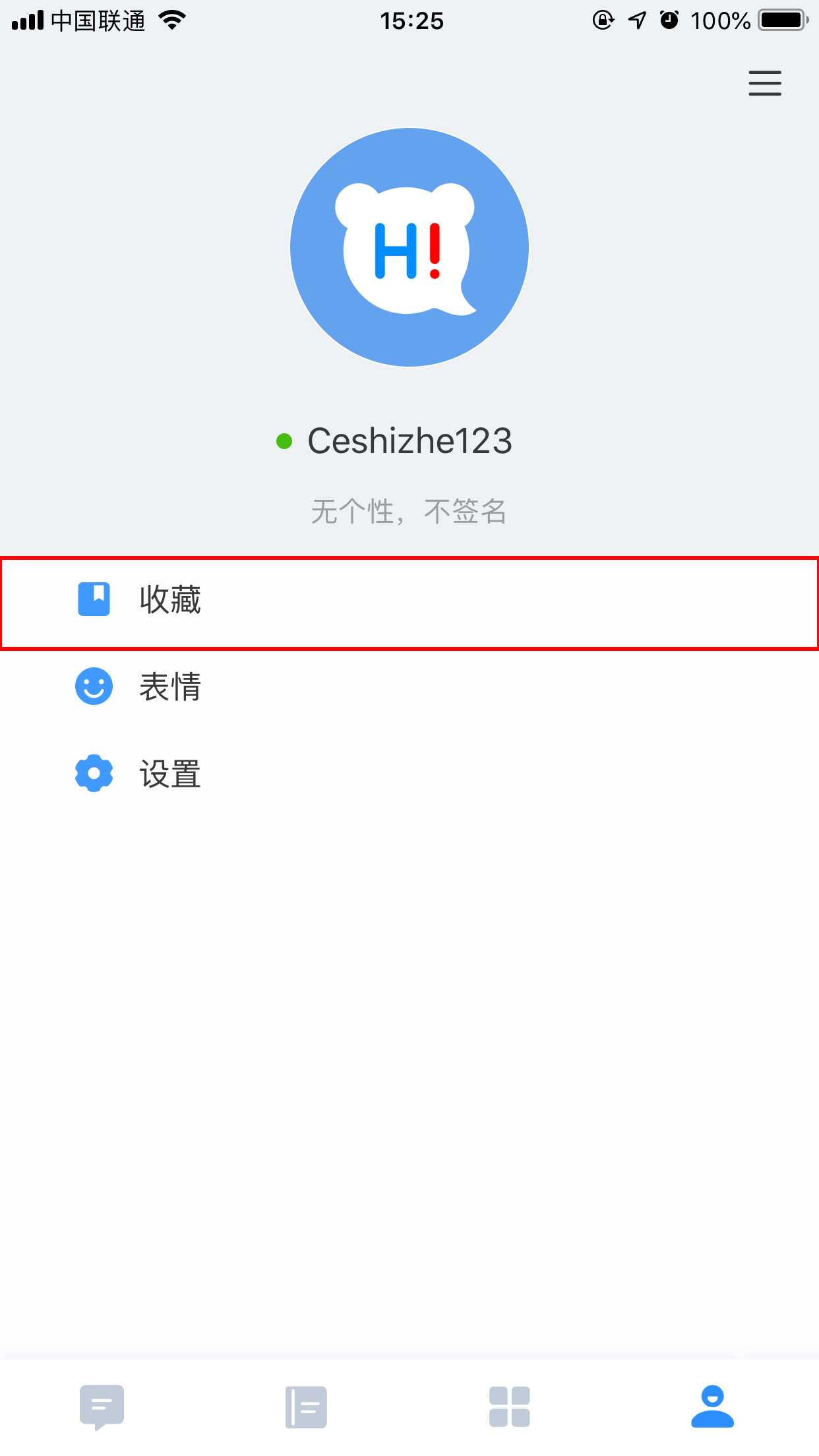Open the 设置 settings gear icon
This screenshot has width=819, height=1456.
(94, 773)
